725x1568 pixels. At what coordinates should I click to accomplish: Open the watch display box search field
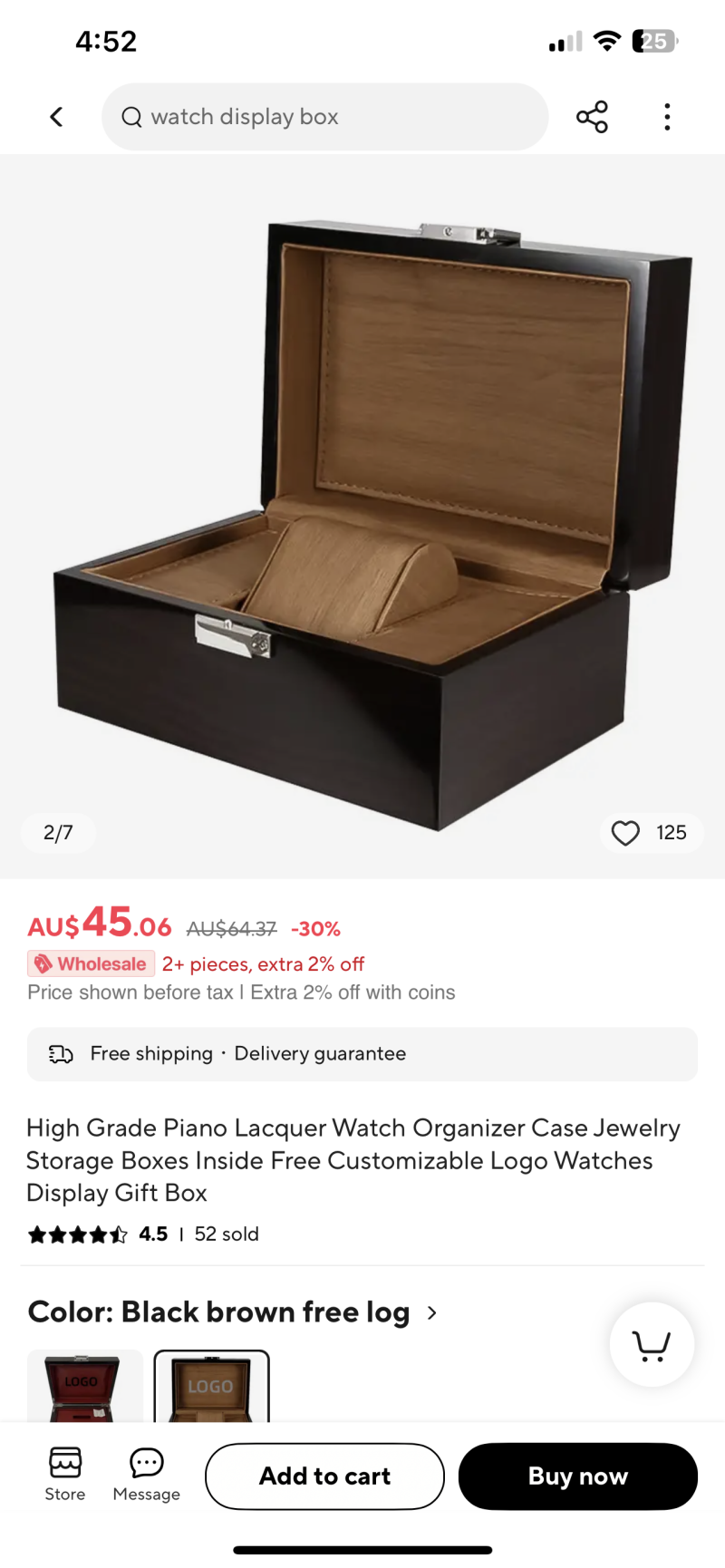[x=324, y=117]
